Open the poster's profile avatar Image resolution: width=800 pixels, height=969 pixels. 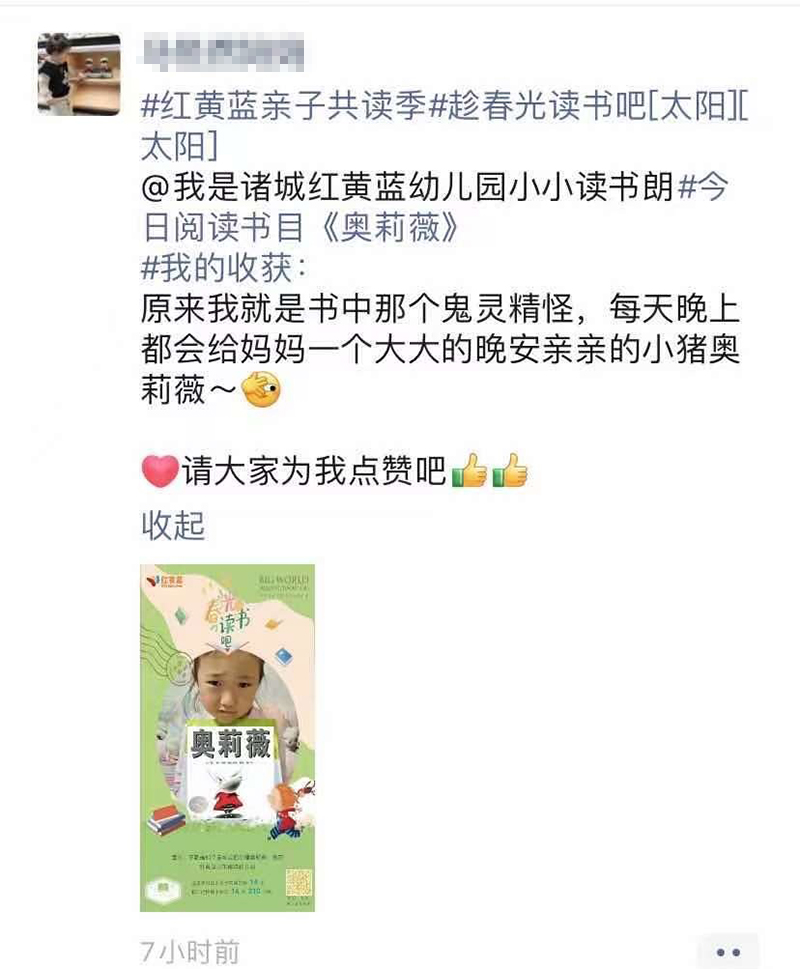point(79,75)
